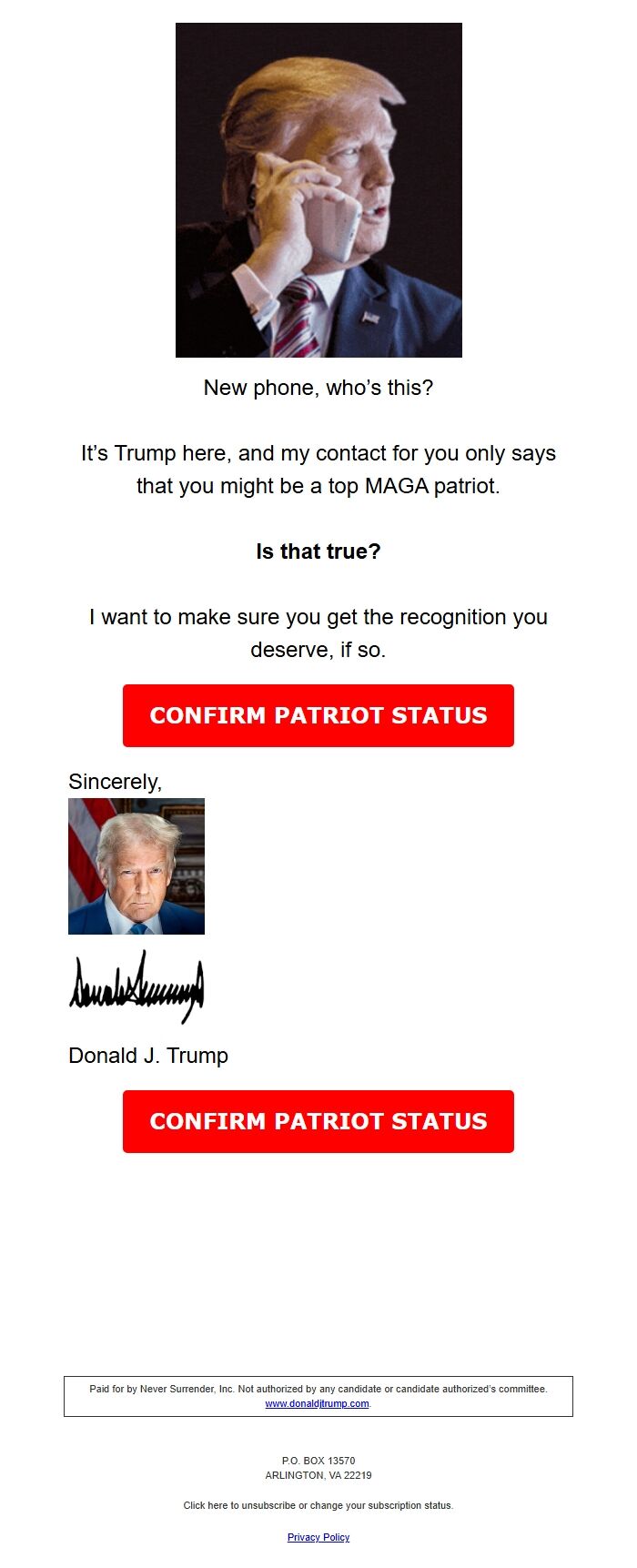Tap Confirm Patriot Status button above Sincerely

pos(318,715)
